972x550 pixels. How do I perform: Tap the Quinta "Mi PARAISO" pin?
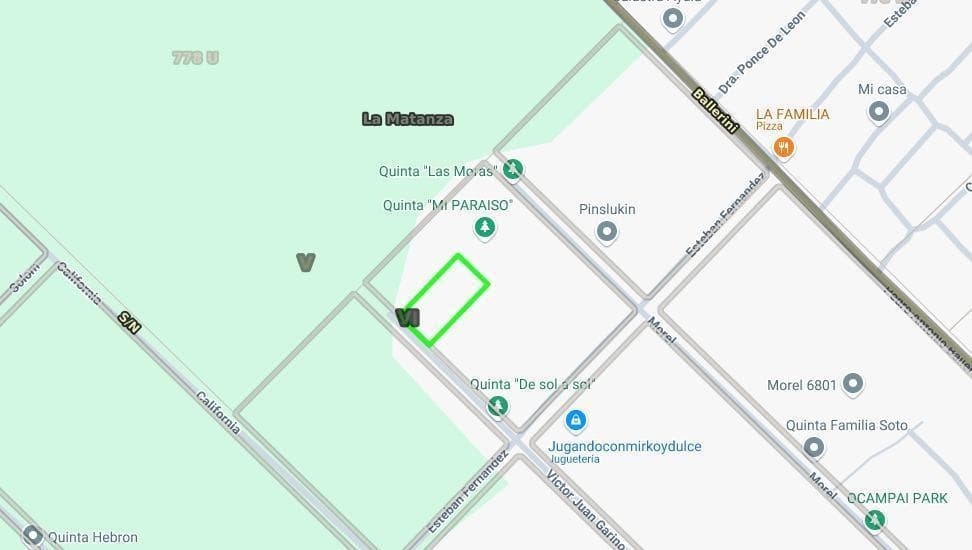point(485,227)
